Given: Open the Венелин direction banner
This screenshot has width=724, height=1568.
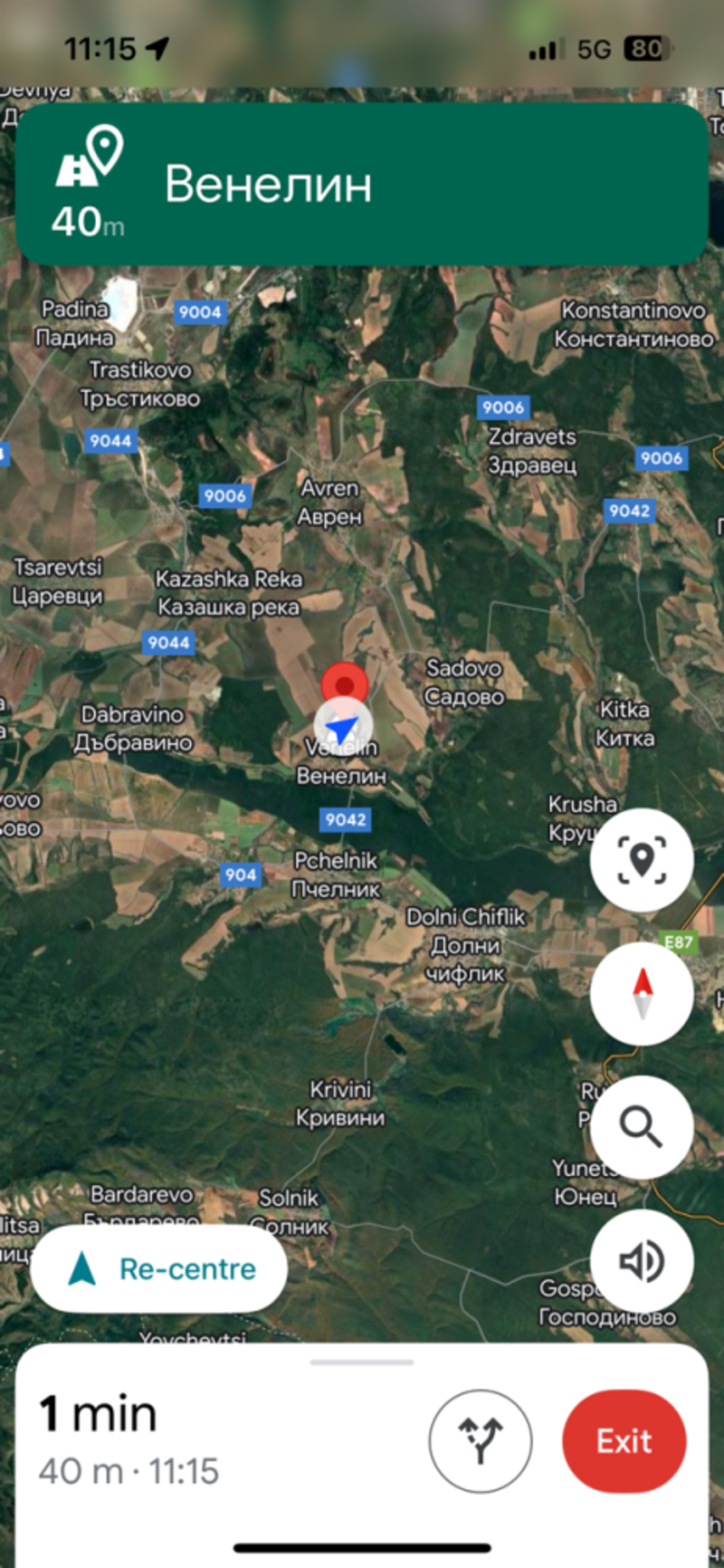Looking at the screenshot, I should tap(362, 184).
